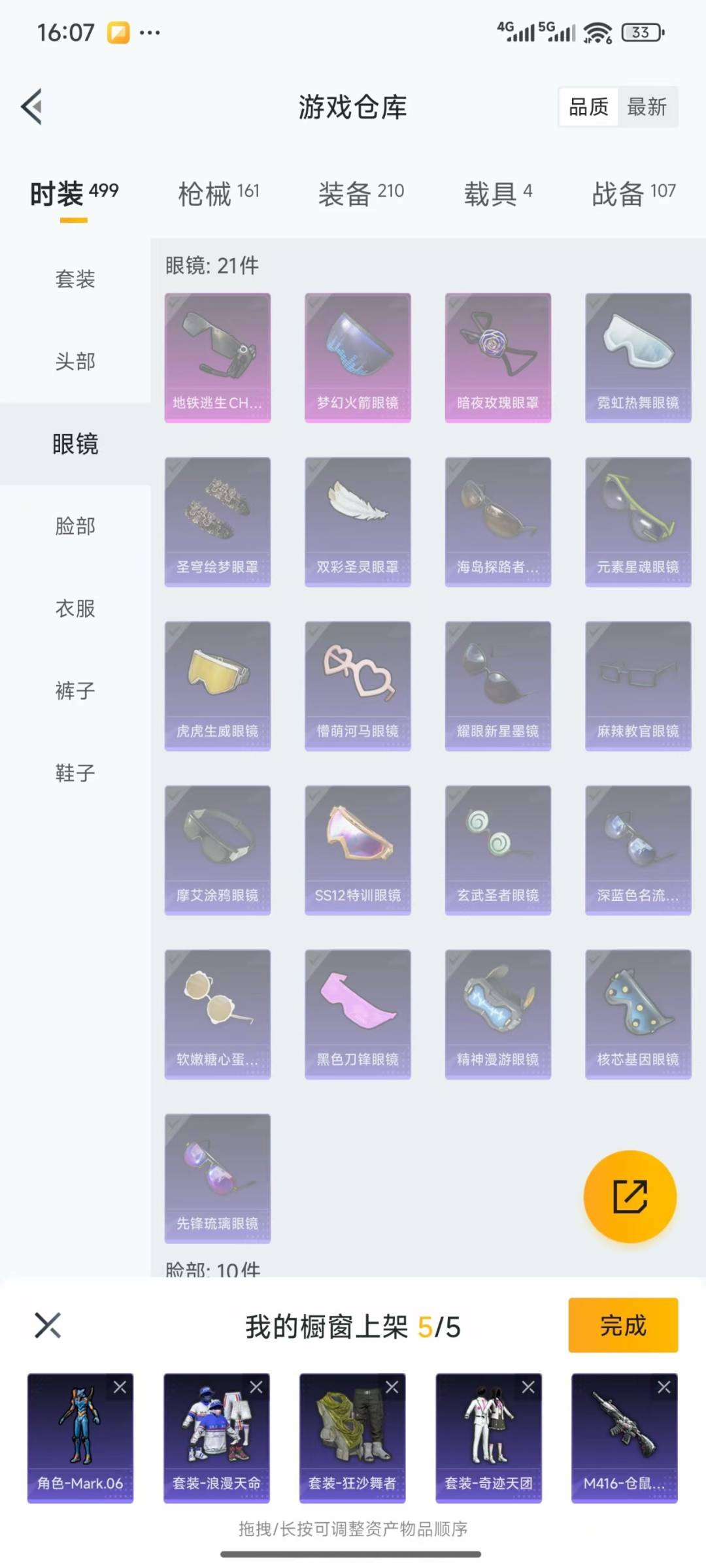
Task: Select 头部 category
Action: pos(75,361)
